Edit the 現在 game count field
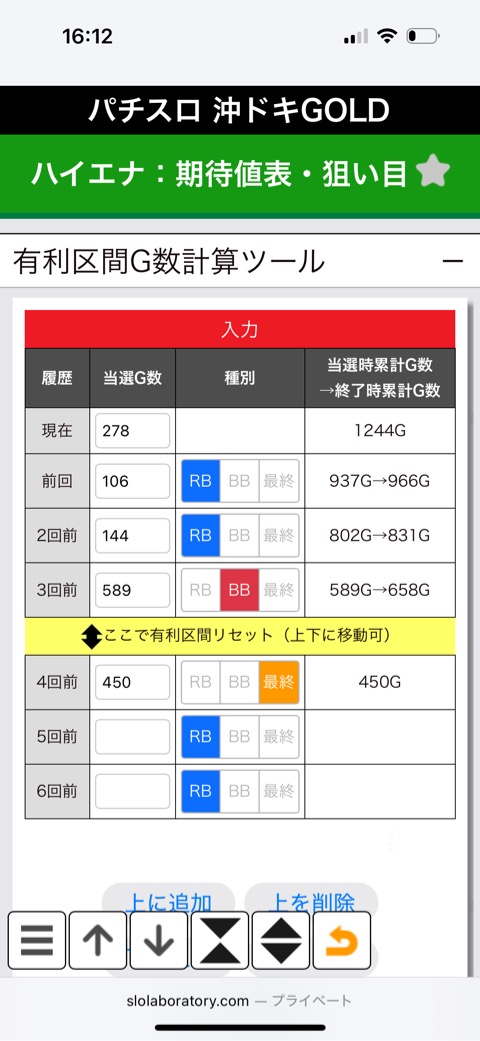480x1041 pixels. coord(132,430)
